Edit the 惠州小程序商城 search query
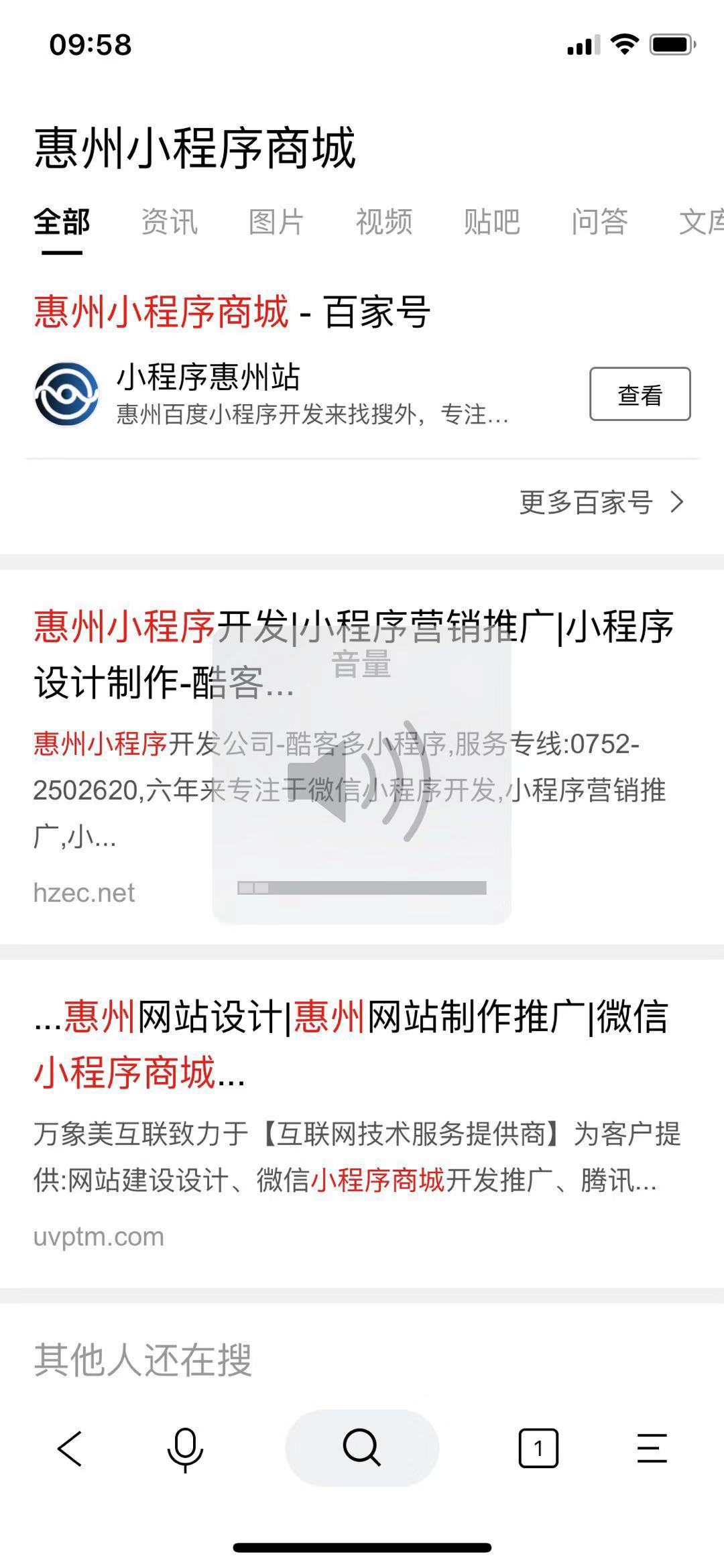724x1568 pixels. [194, 149]
